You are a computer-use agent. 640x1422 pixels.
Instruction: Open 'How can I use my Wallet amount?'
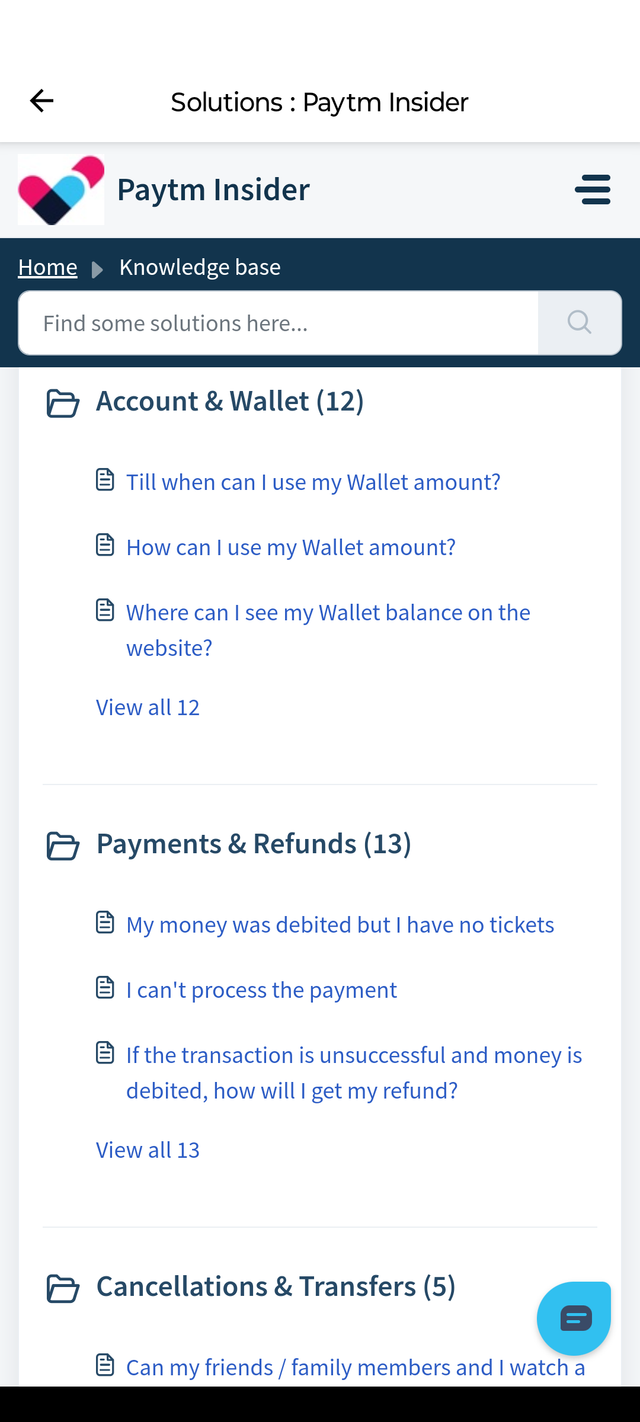pos(290,547)
